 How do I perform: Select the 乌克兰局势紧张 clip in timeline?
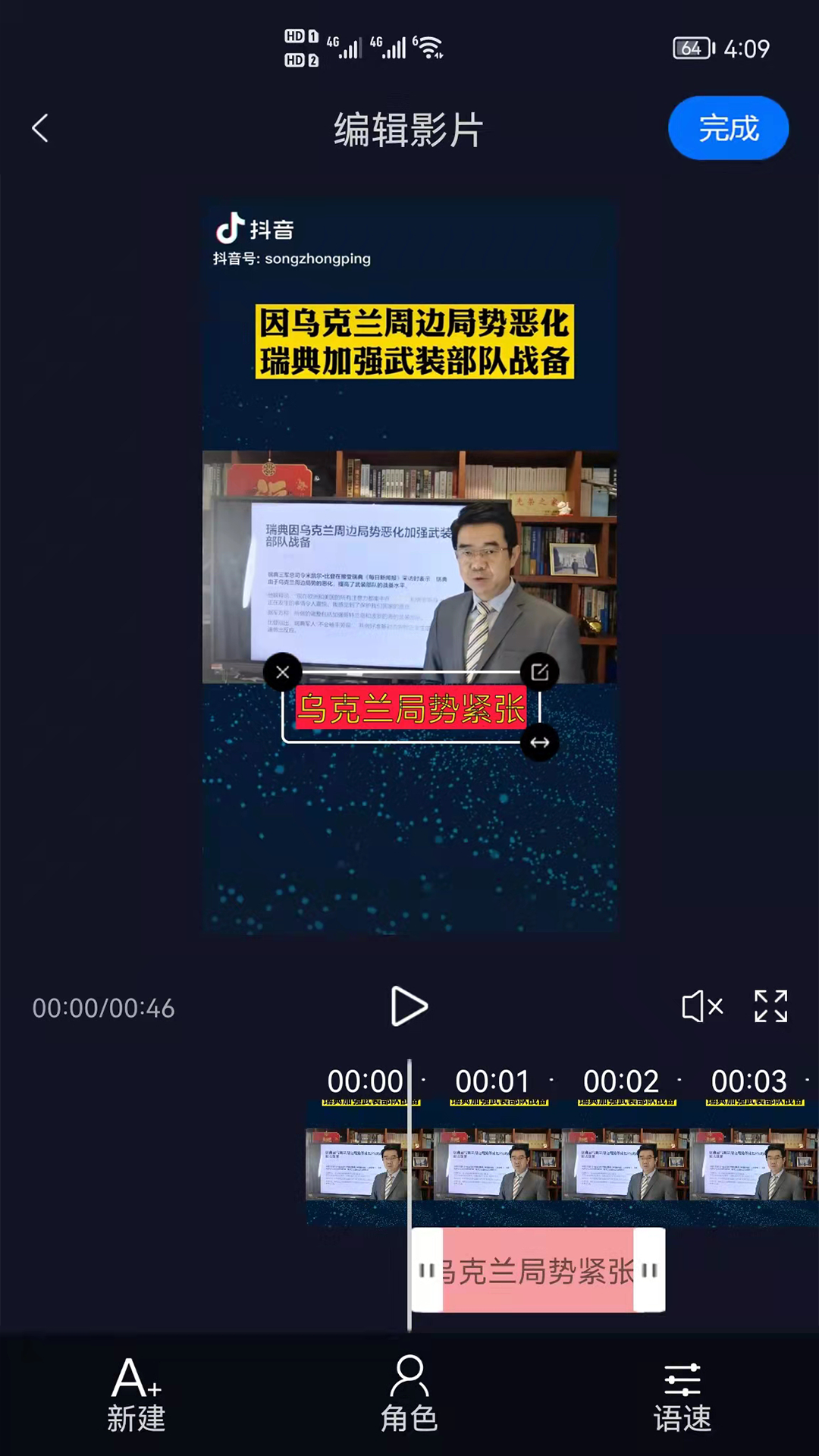tap(538, 1271)
